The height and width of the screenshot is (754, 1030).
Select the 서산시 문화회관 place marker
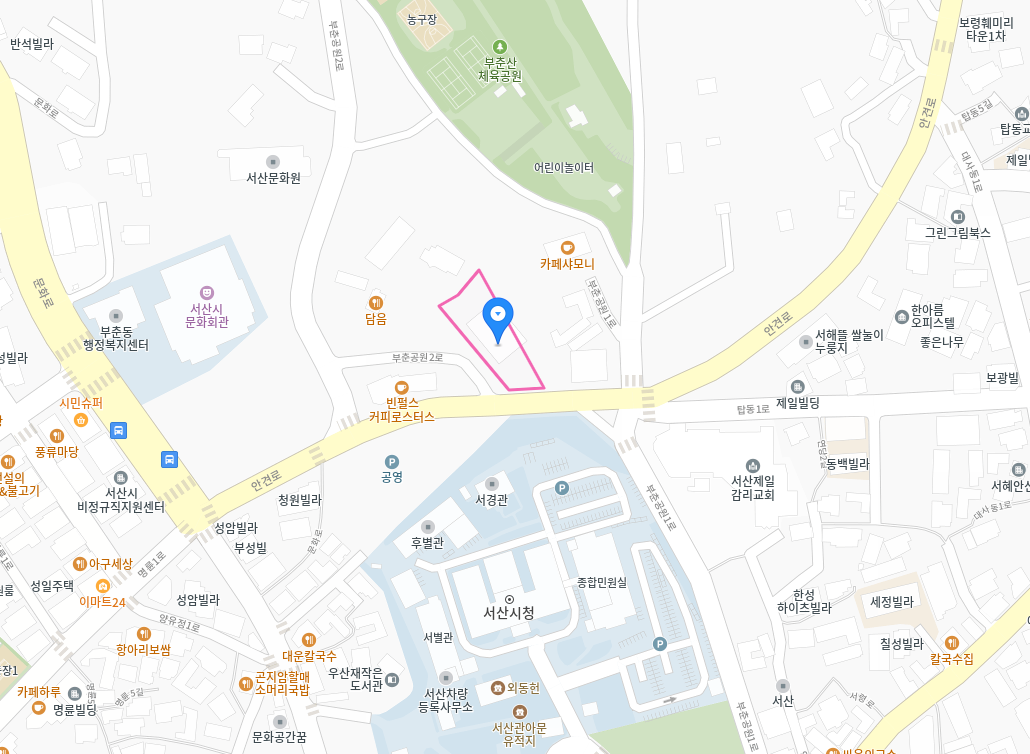(207, 292)
